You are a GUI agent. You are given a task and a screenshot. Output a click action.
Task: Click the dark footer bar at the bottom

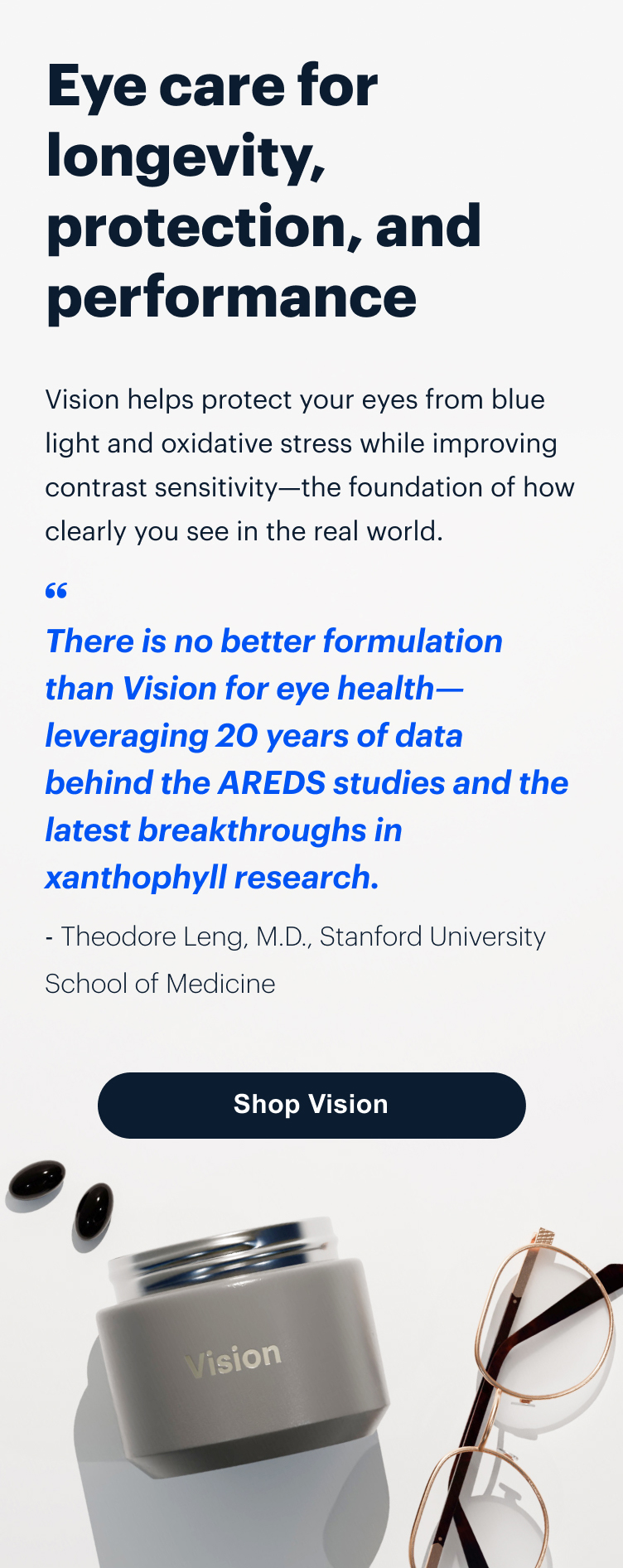(x=311, y=1558)
